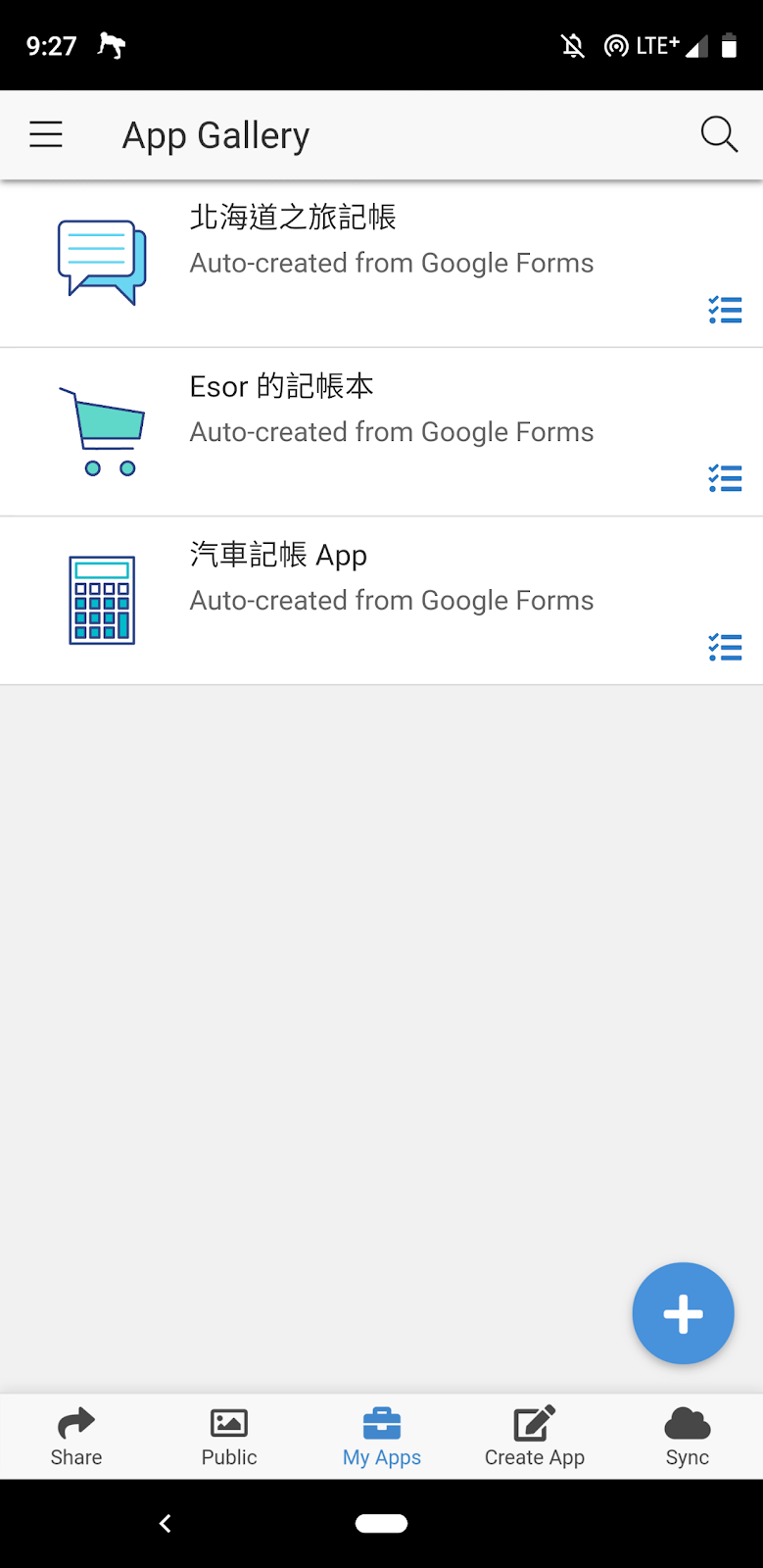Switch to the Public tab
This screenshot has width=763, height=1568.
point(229,1437)
